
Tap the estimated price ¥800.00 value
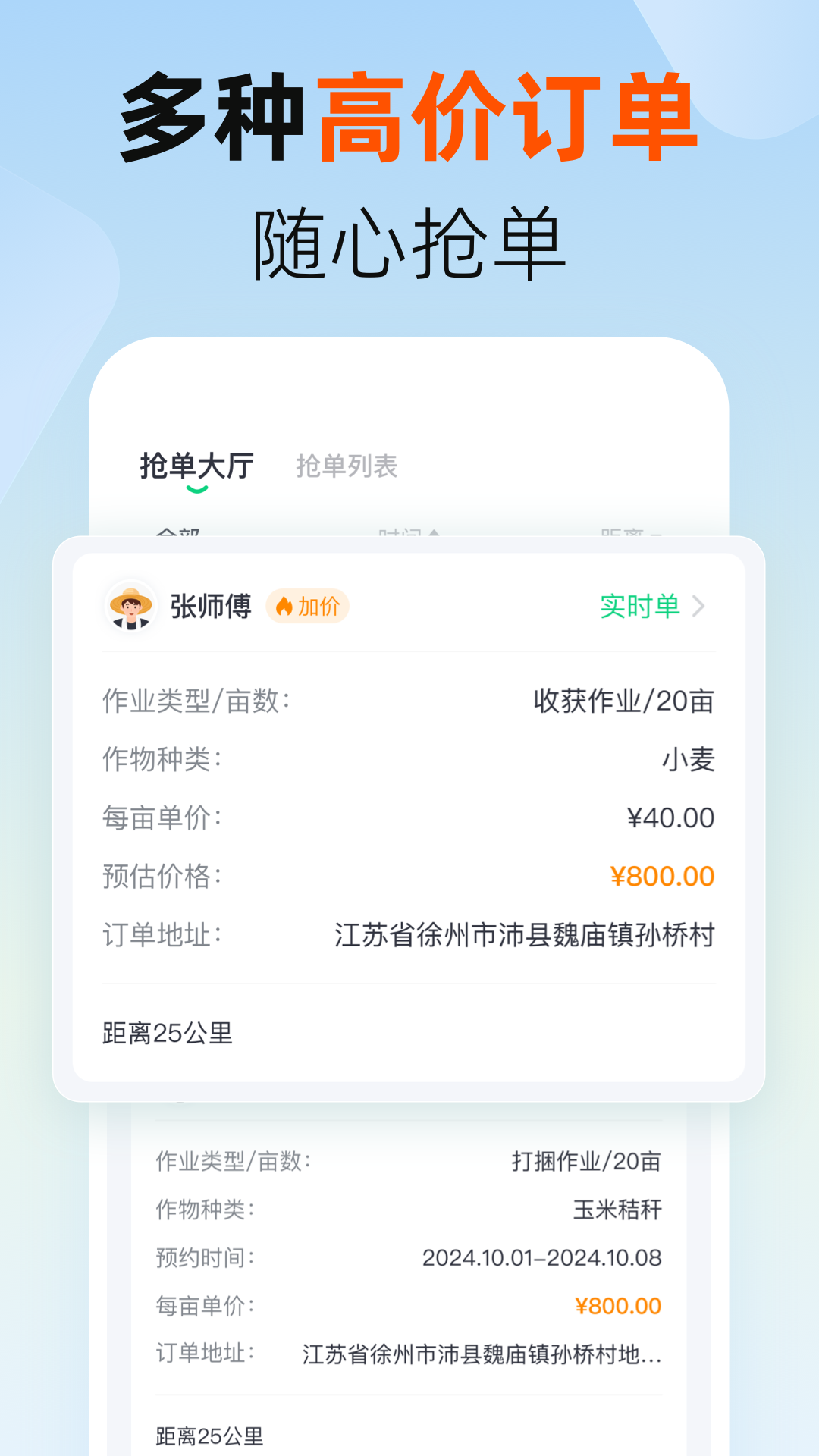(x=664, y=877)
